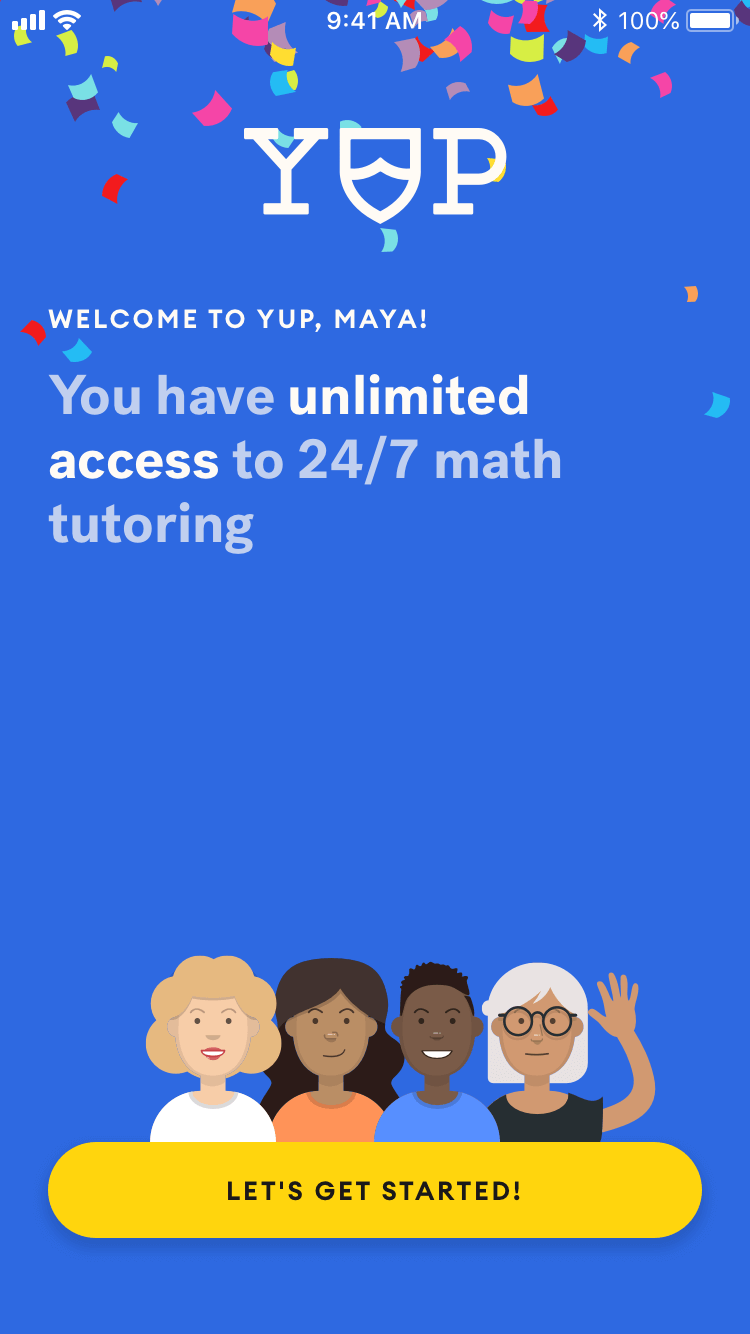750x1334 pixels.
Task: Tap the Let's Get Started button
Action: click(x=375, y=1190)
